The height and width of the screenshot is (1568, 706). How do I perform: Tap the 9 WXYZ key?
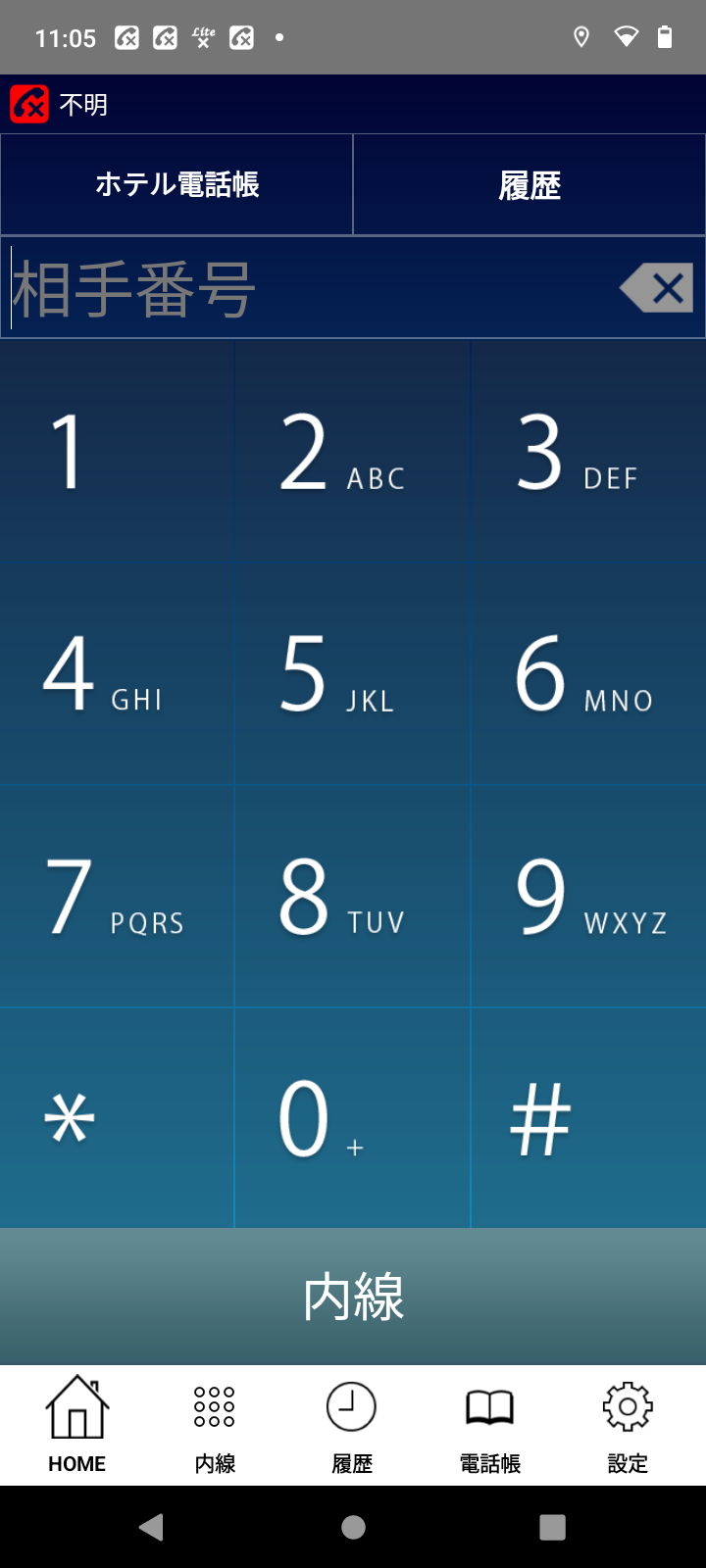[x=588, y=897]
